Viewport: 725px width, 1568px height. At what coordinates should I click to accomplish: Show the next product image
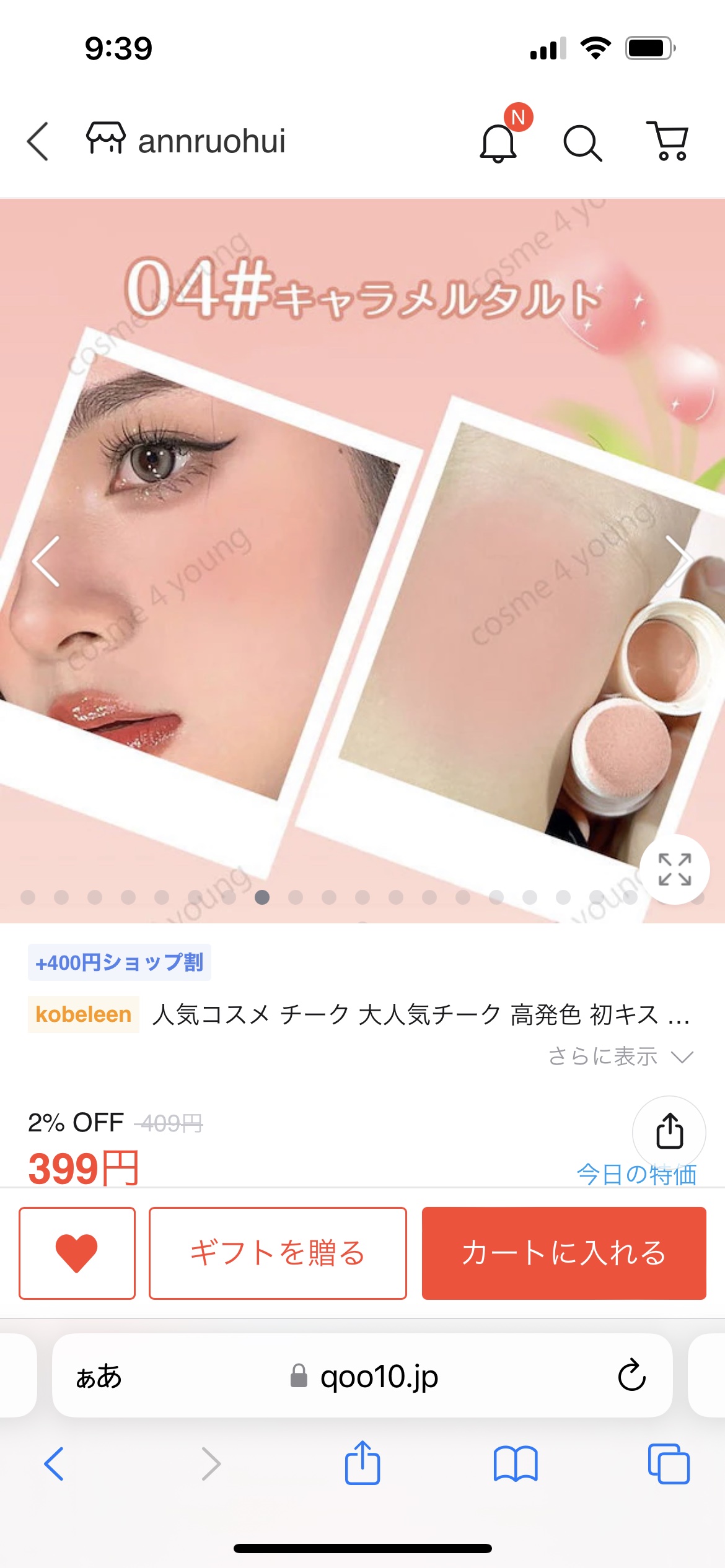(x=679, y=561)
